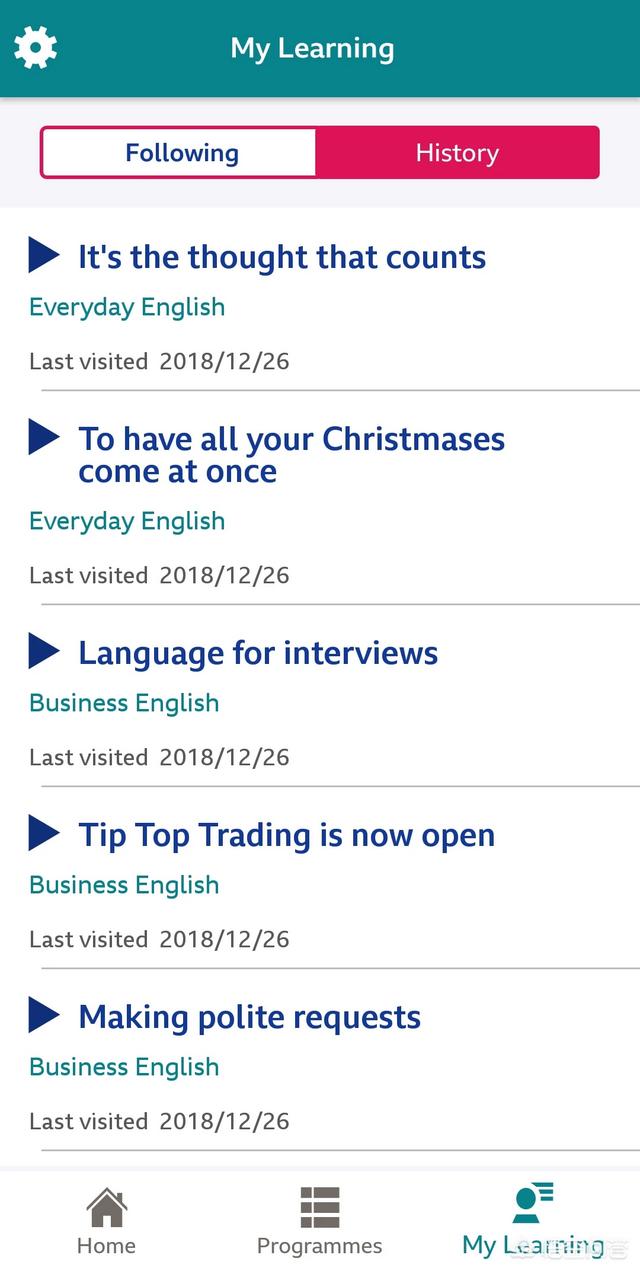The image size is (640, 1271).
Task: Open "Tip Top Trading is now open"
Action: coord(320,878)
